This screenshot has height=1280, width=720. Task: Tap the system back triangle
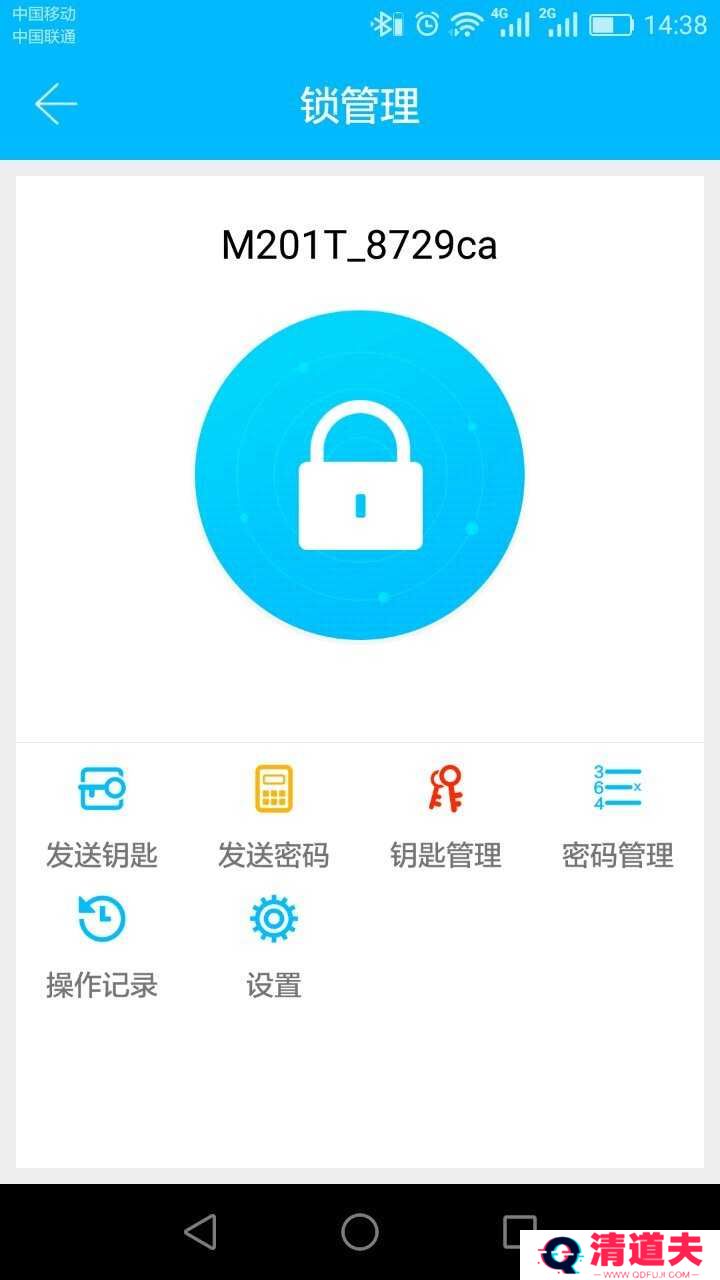[201, 1232]
